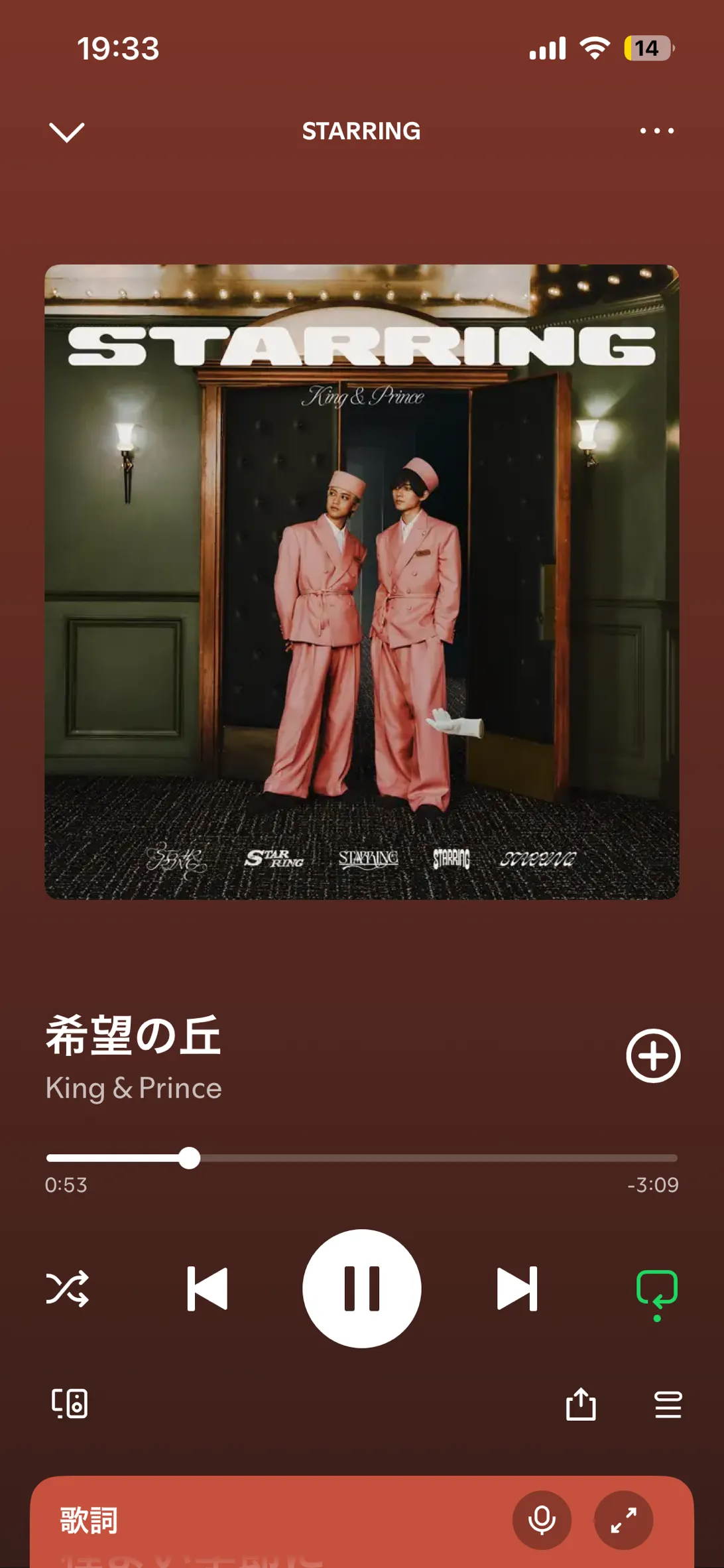Skip back to the previous track
724x1568 pixels.
click(x=207, y=1288)
